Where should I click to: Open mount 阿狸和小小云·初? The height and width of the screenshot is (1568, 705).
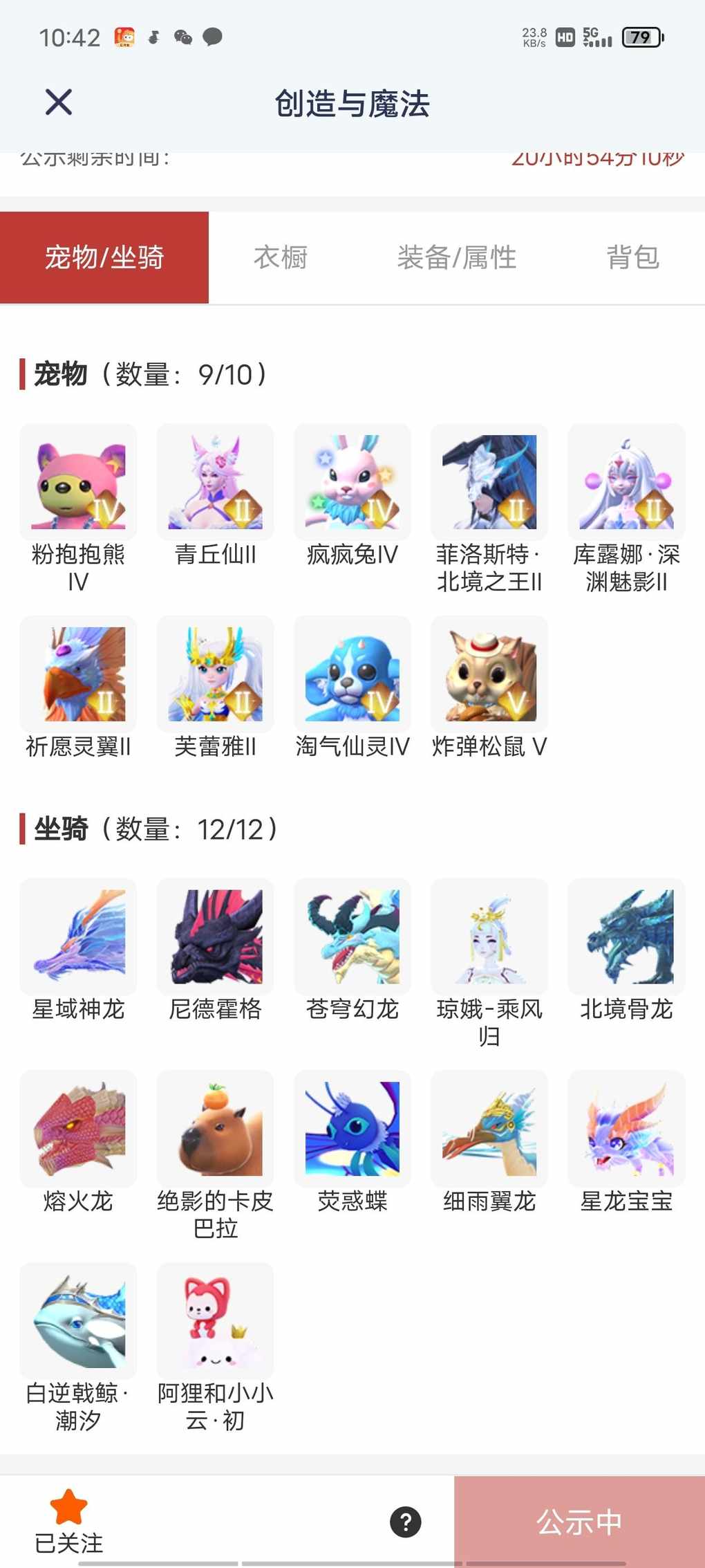click(215, 1321)
